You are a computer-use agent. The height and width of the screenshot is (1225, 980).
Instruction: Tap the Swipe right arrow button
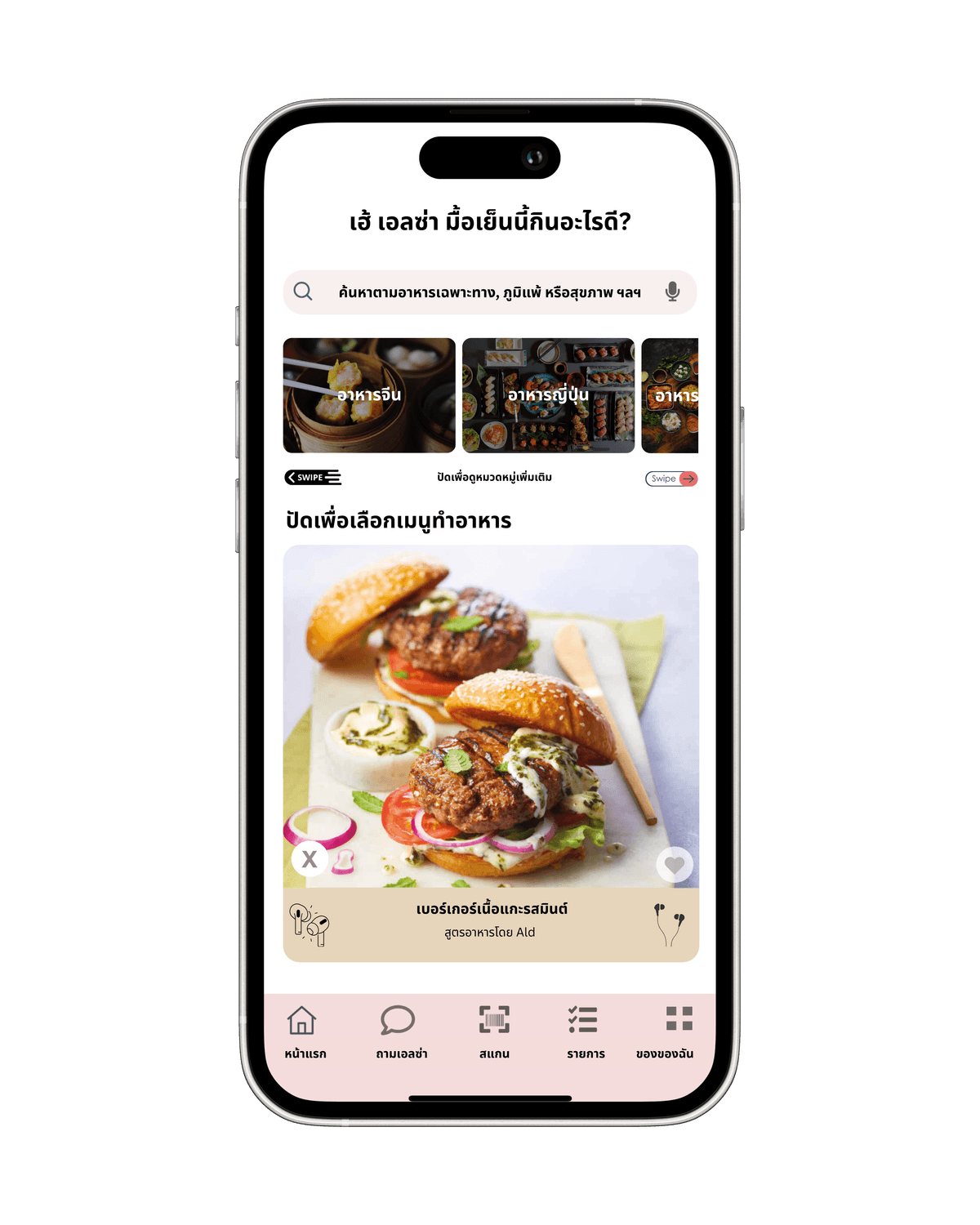click(671, 479)
